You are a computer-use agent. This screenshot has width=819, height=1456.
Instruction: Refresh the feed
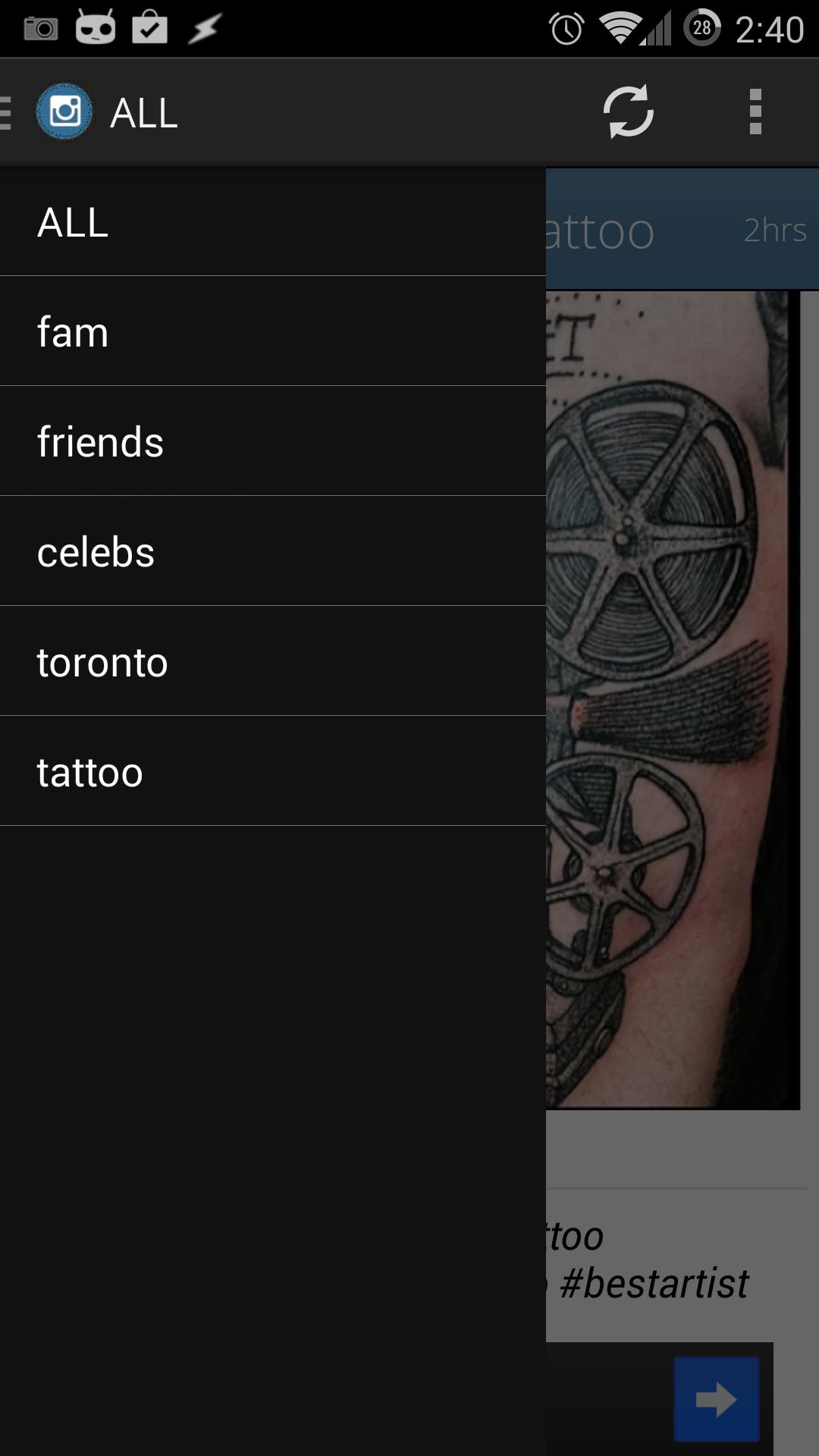click(x=628, y=112)
